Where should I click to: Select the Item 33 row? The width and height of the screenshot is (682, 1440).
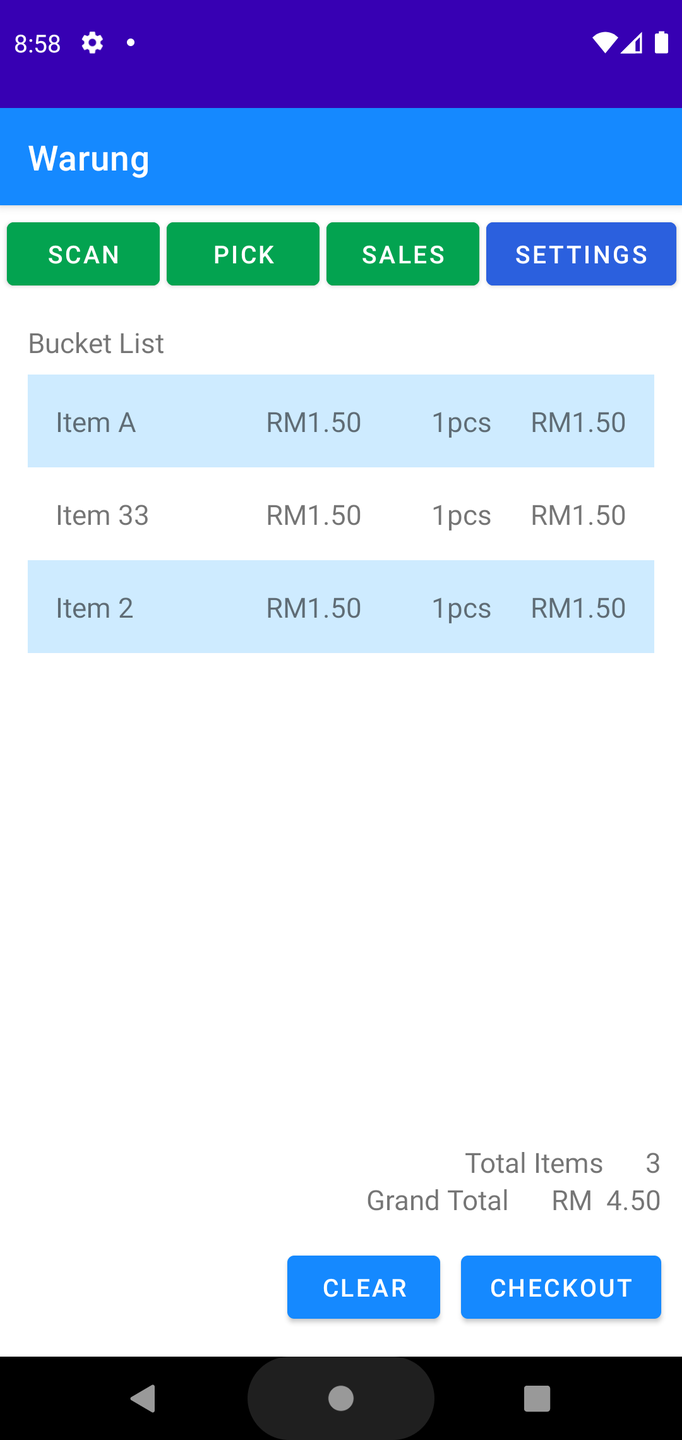pyautogui.click(x=340, y=514)
